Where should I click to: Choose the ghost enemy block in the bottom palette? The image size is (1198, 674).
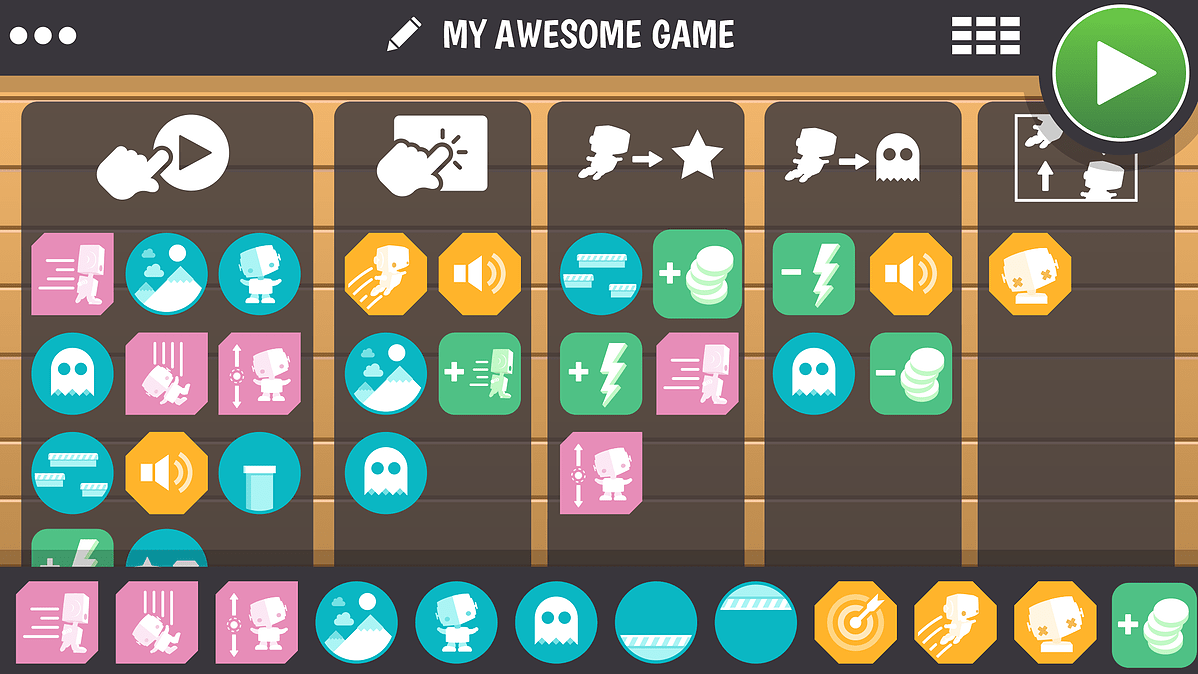[x=556, y=623]
